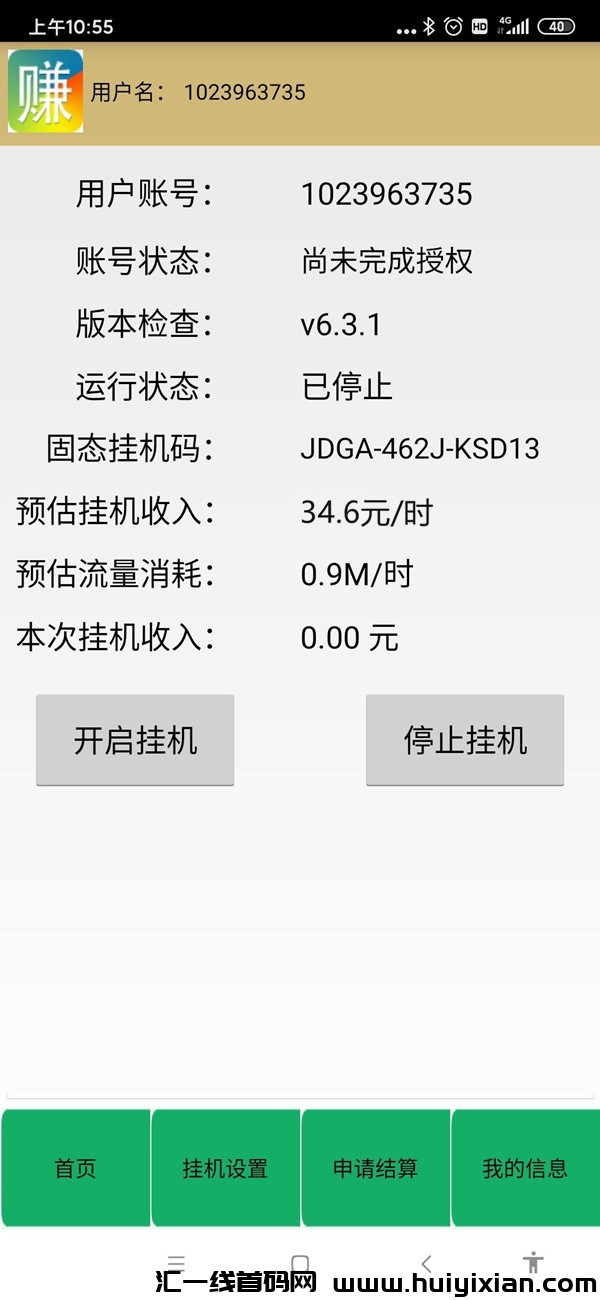This screenshot has width=600, height=1300.
Task: Tap the 停止挂机 button
Action: (465, 740)
